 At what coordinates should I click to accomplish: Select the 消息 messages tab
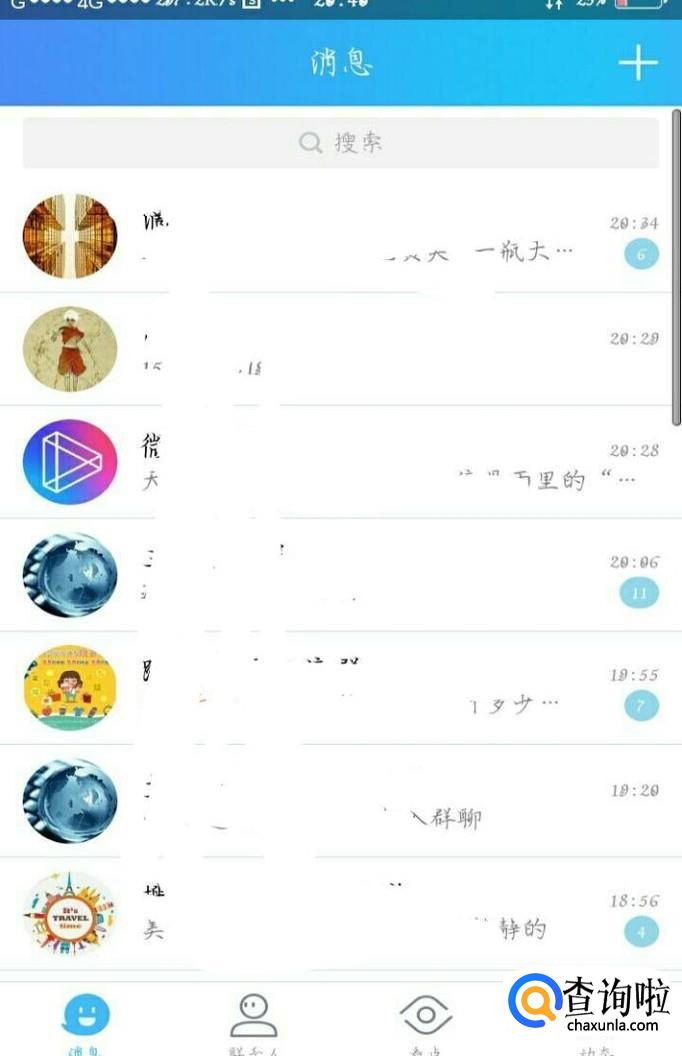85,1020
